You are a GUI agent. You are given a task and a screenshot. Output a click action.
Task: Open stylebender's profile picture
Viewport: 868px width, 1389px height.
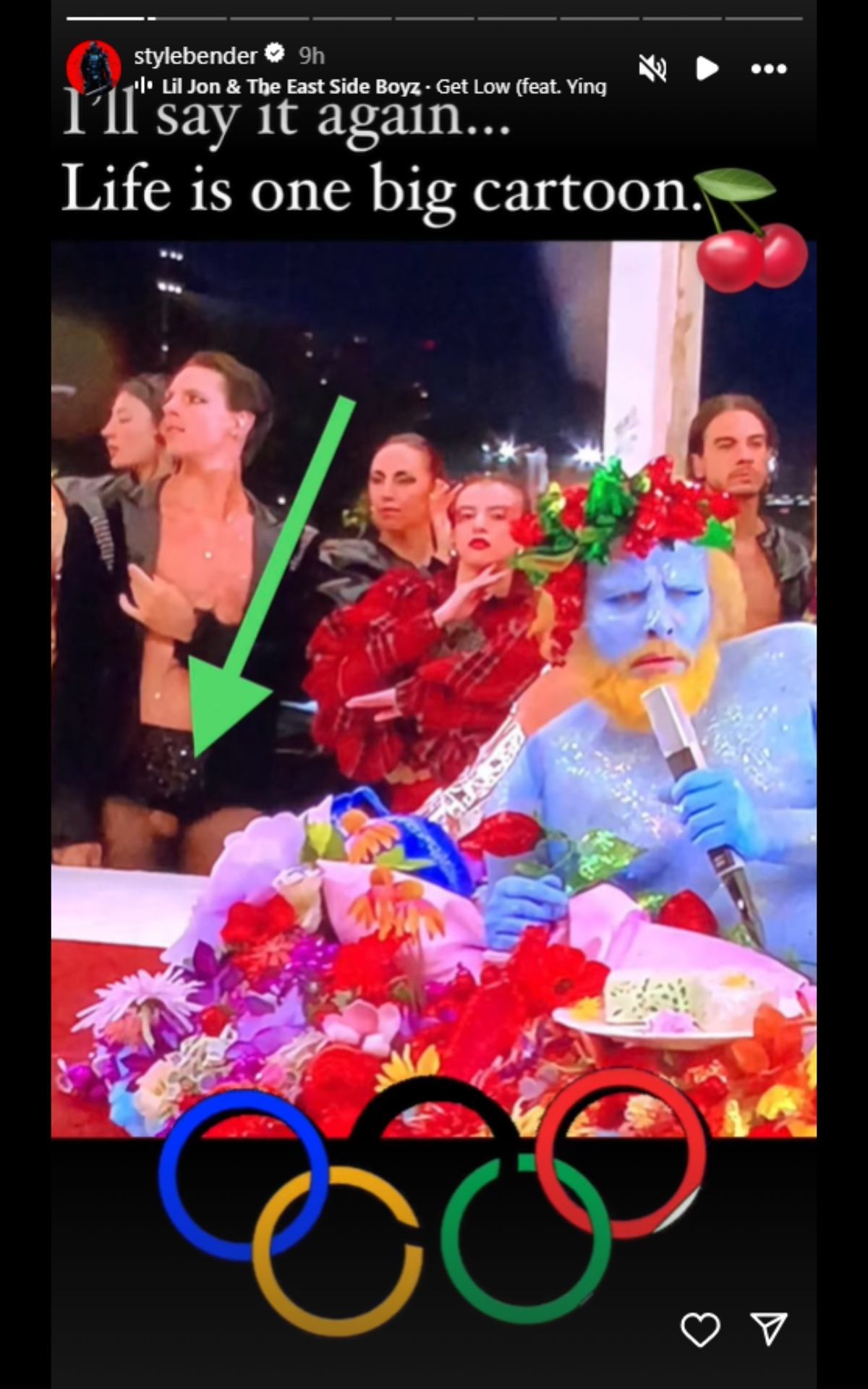(x=93, y=67)
